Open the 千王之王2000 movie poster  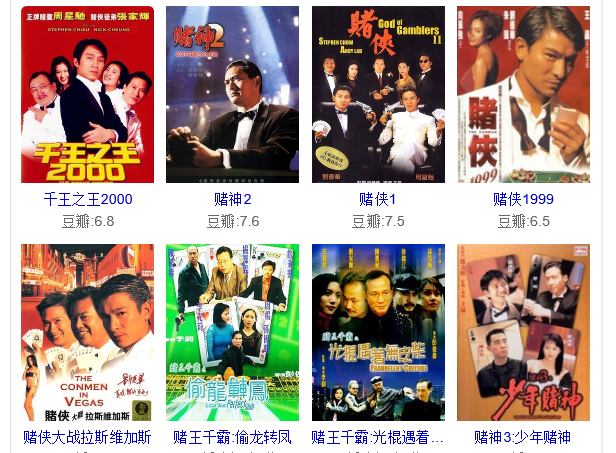(87, 95)
